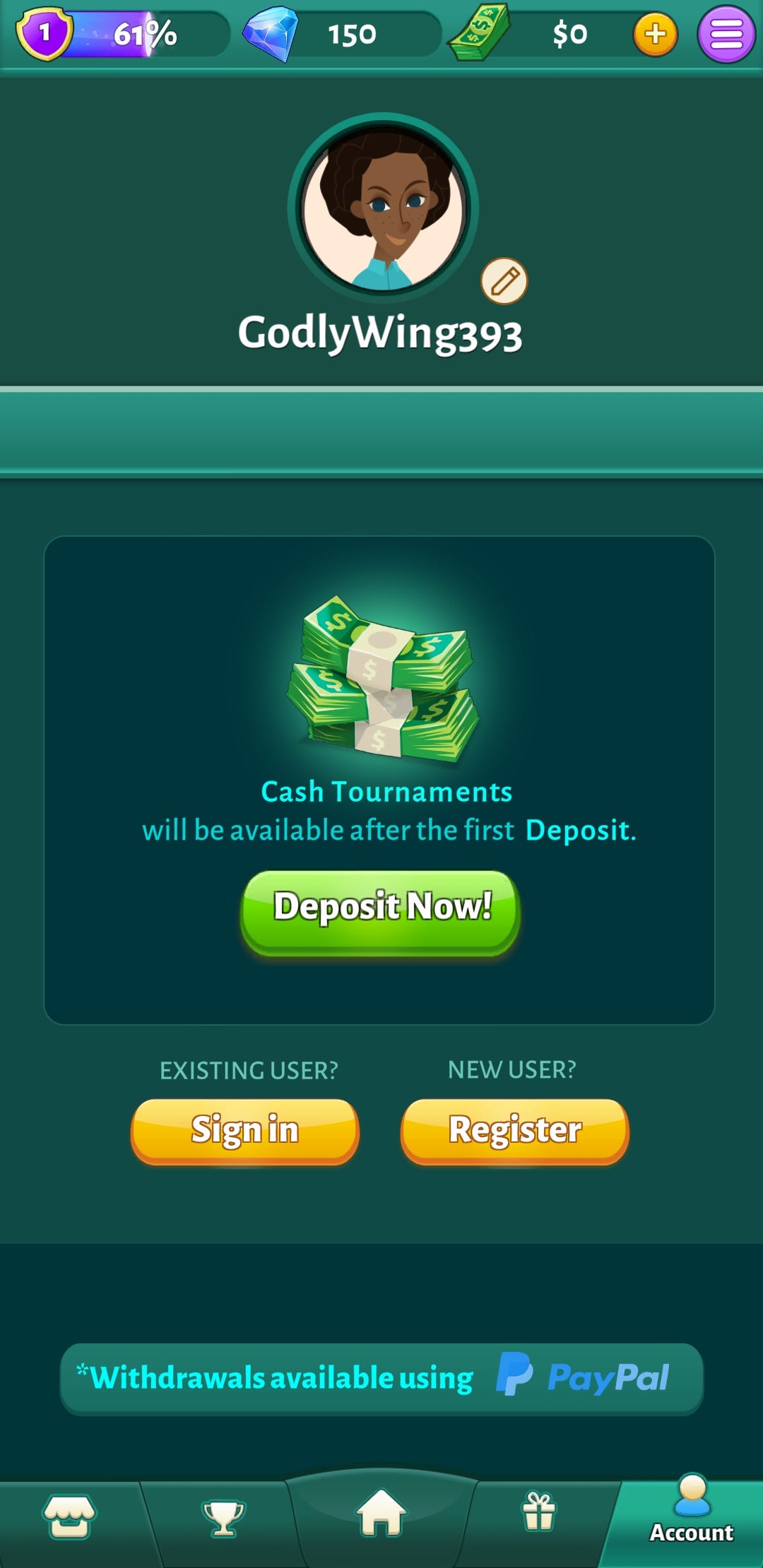763x1568 pixels.
Task: Open the shop tab
Action: 69,1516
